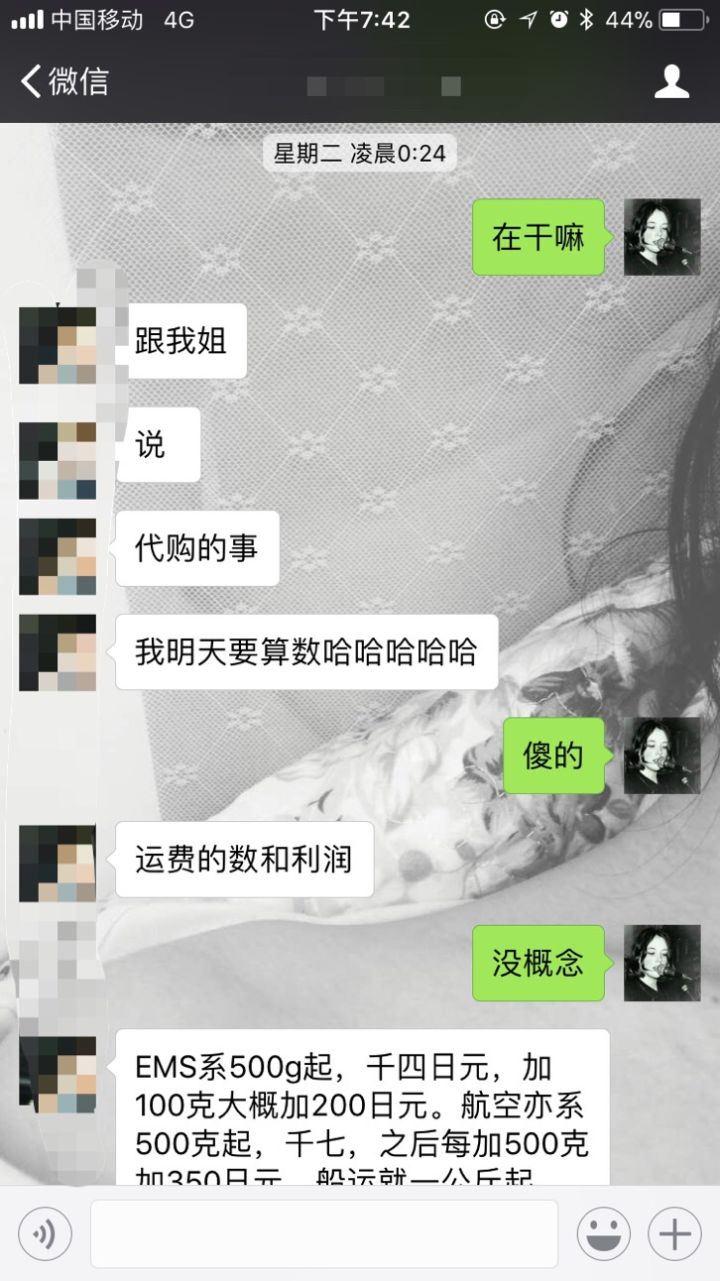Focus the message text field
The width and height of the screenshot is (720, 1281).
[x=323, y=1234]
